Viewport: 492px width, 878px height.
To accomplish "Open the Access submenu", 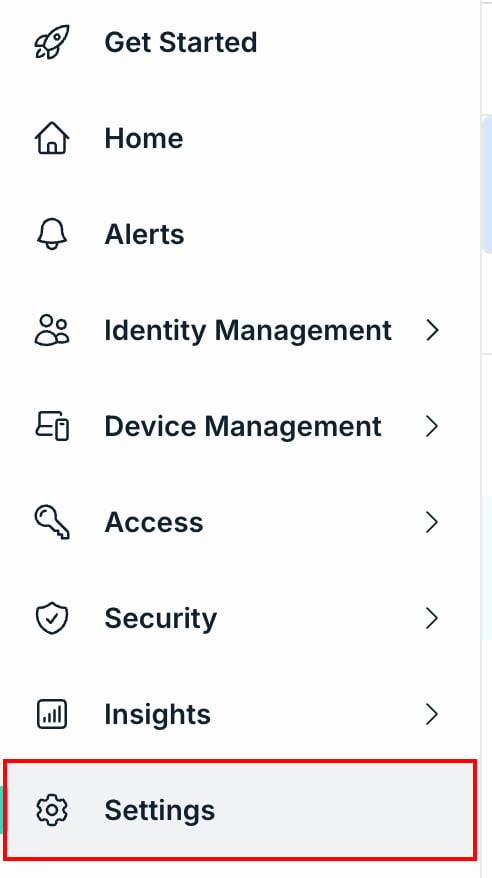I will click(240, 522).
